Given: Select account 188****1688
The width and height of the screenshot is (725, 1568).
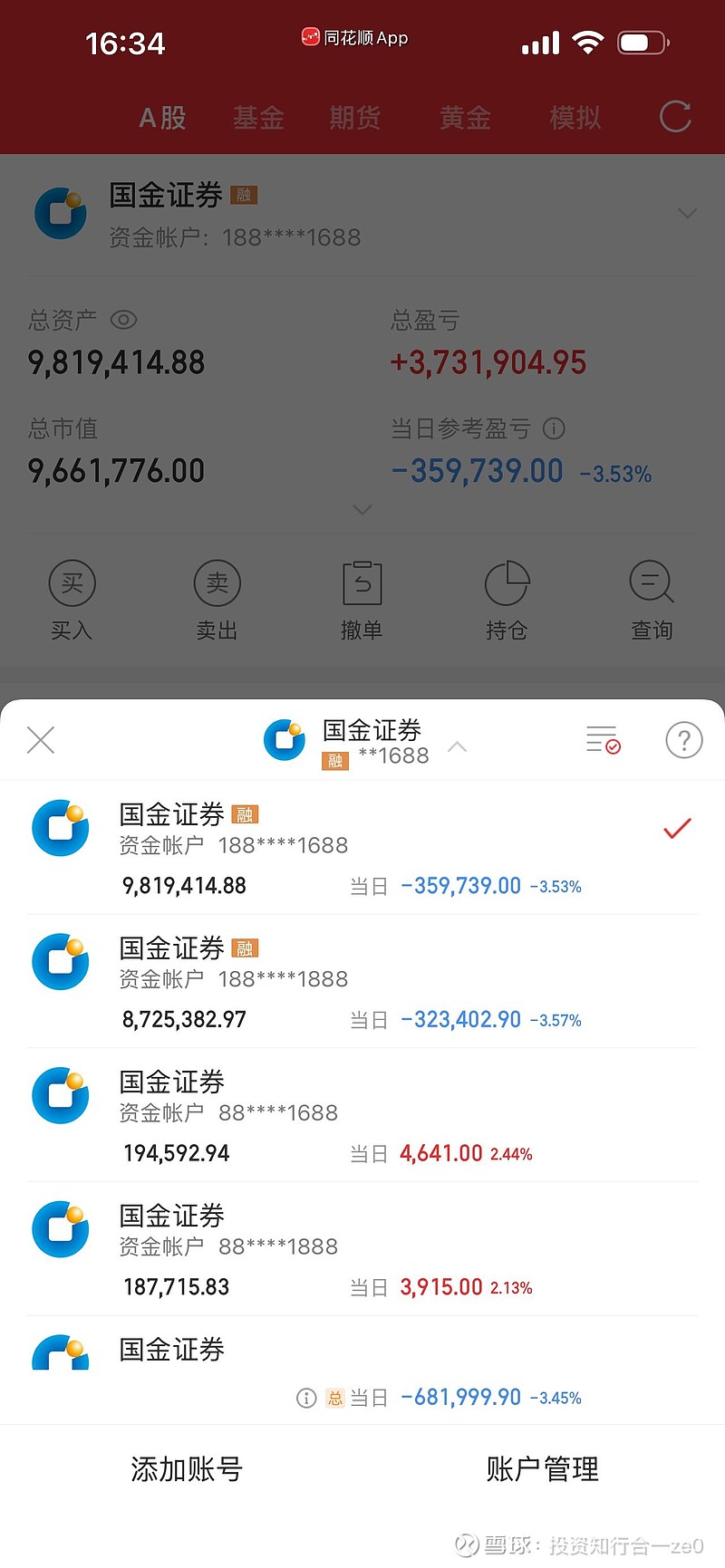Looking at the screenshot, I should pos(362,847).
